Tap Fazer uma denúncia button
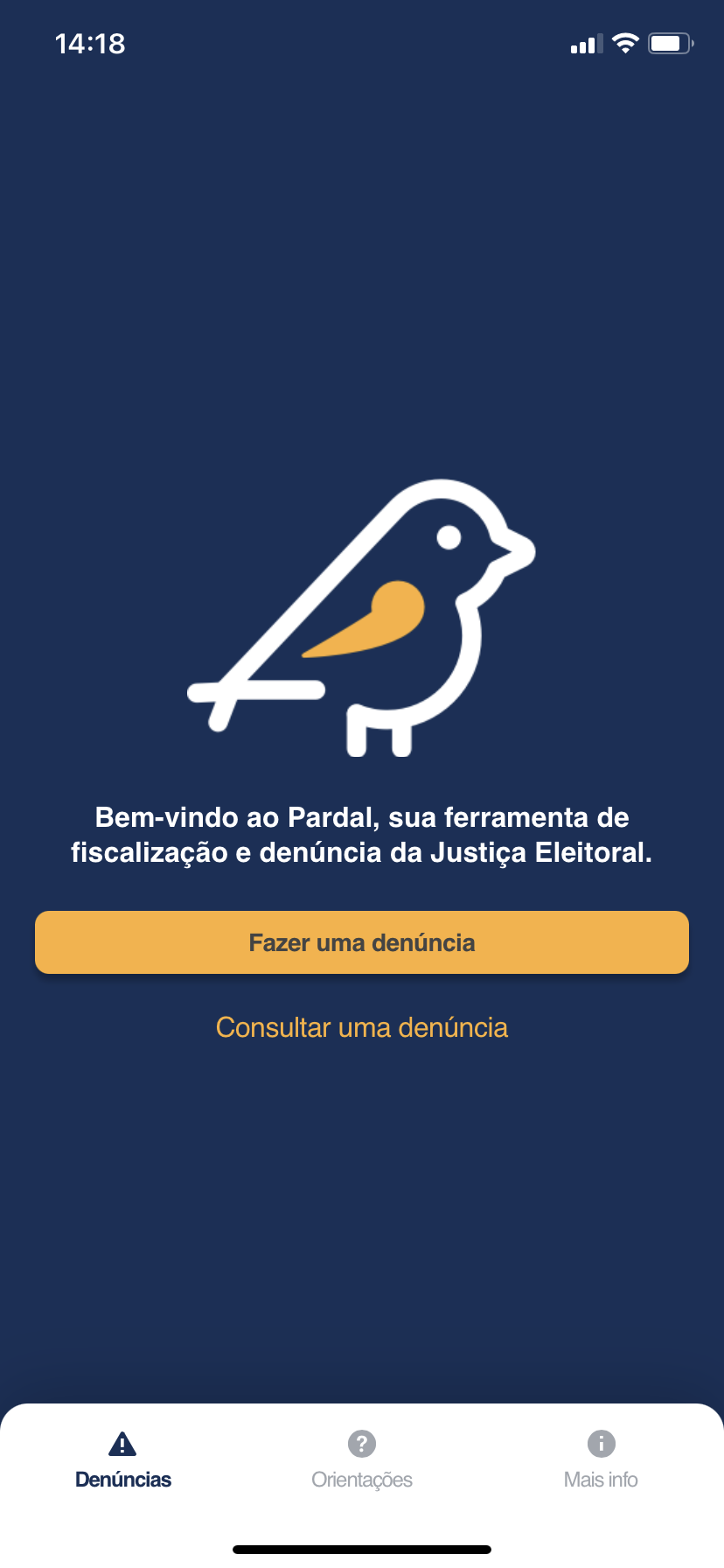 [x=362, y=942]
